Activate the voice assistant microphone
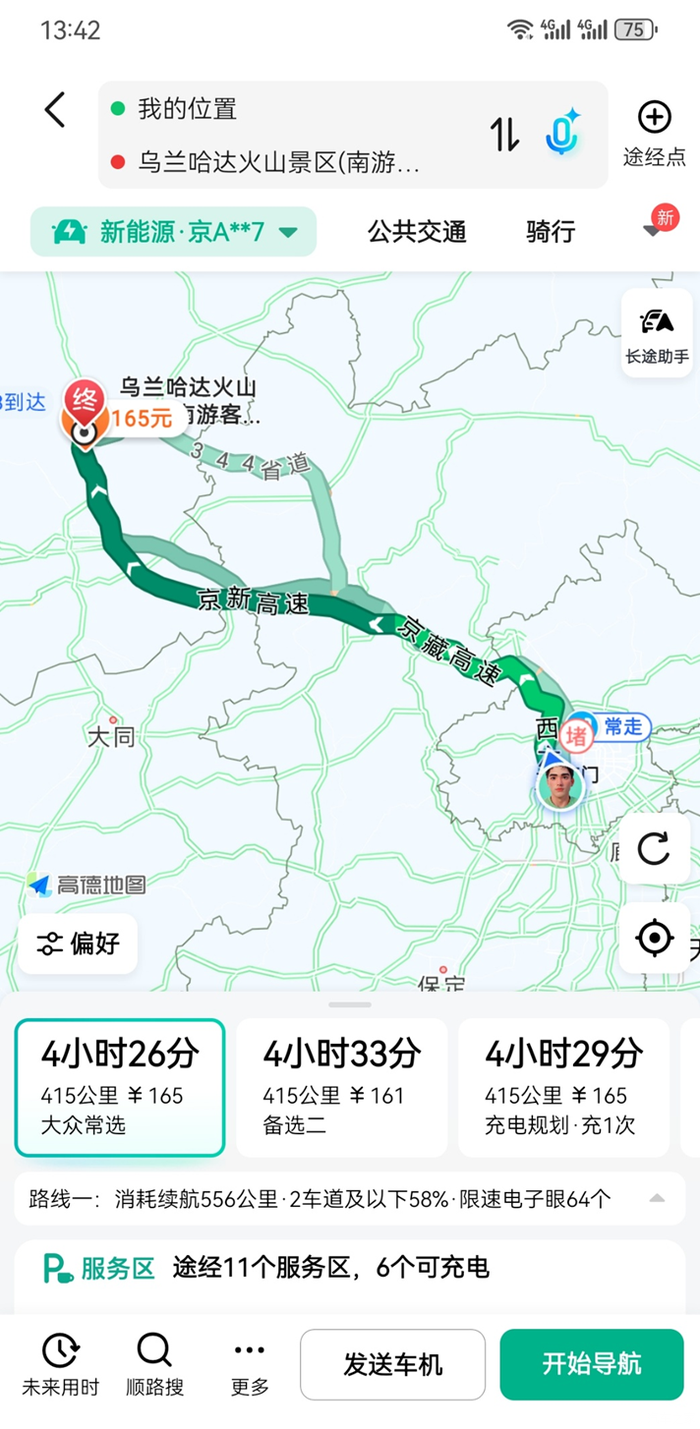Image resolution: width=700 pixels, height=1429 pixels. [x=563, y=133]
